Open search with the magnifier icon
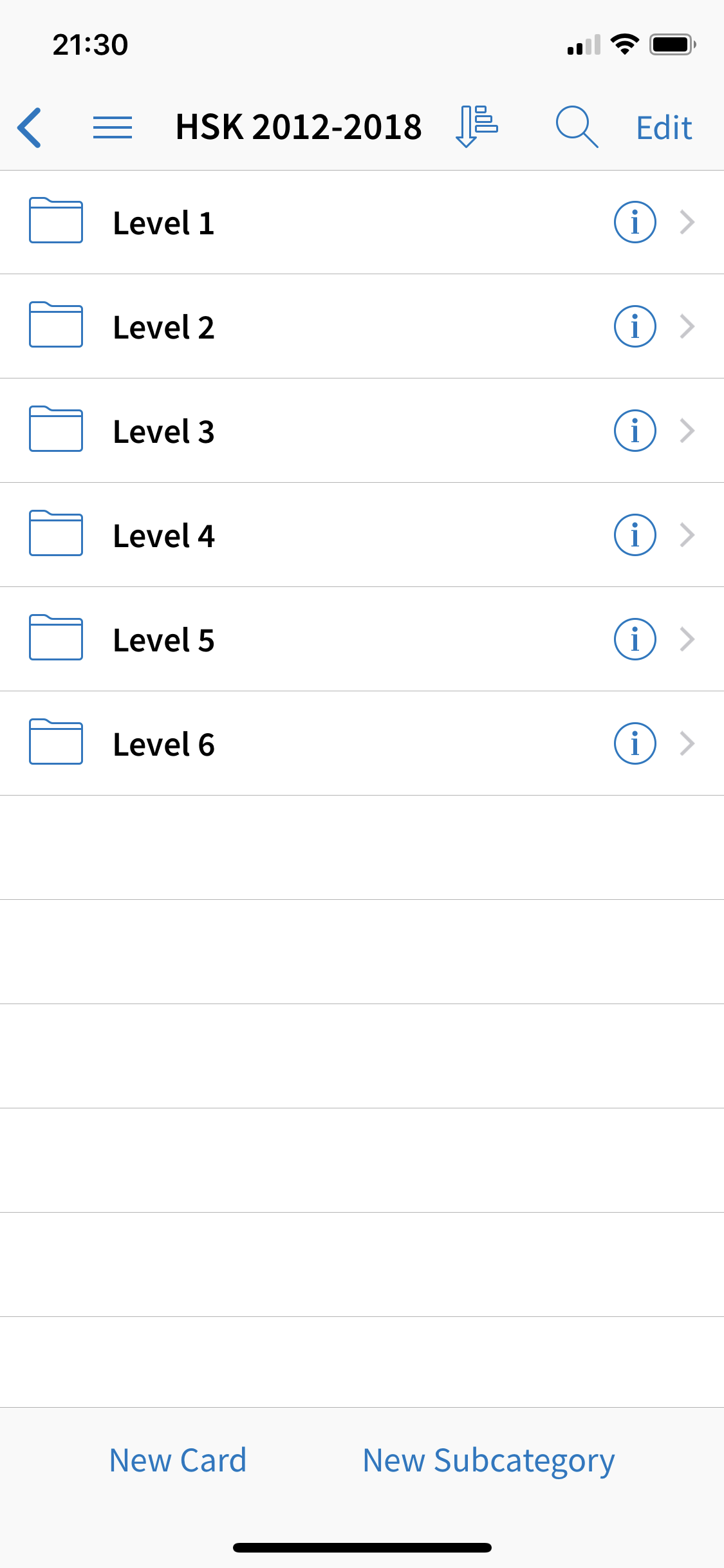 [x=577, y=127]
